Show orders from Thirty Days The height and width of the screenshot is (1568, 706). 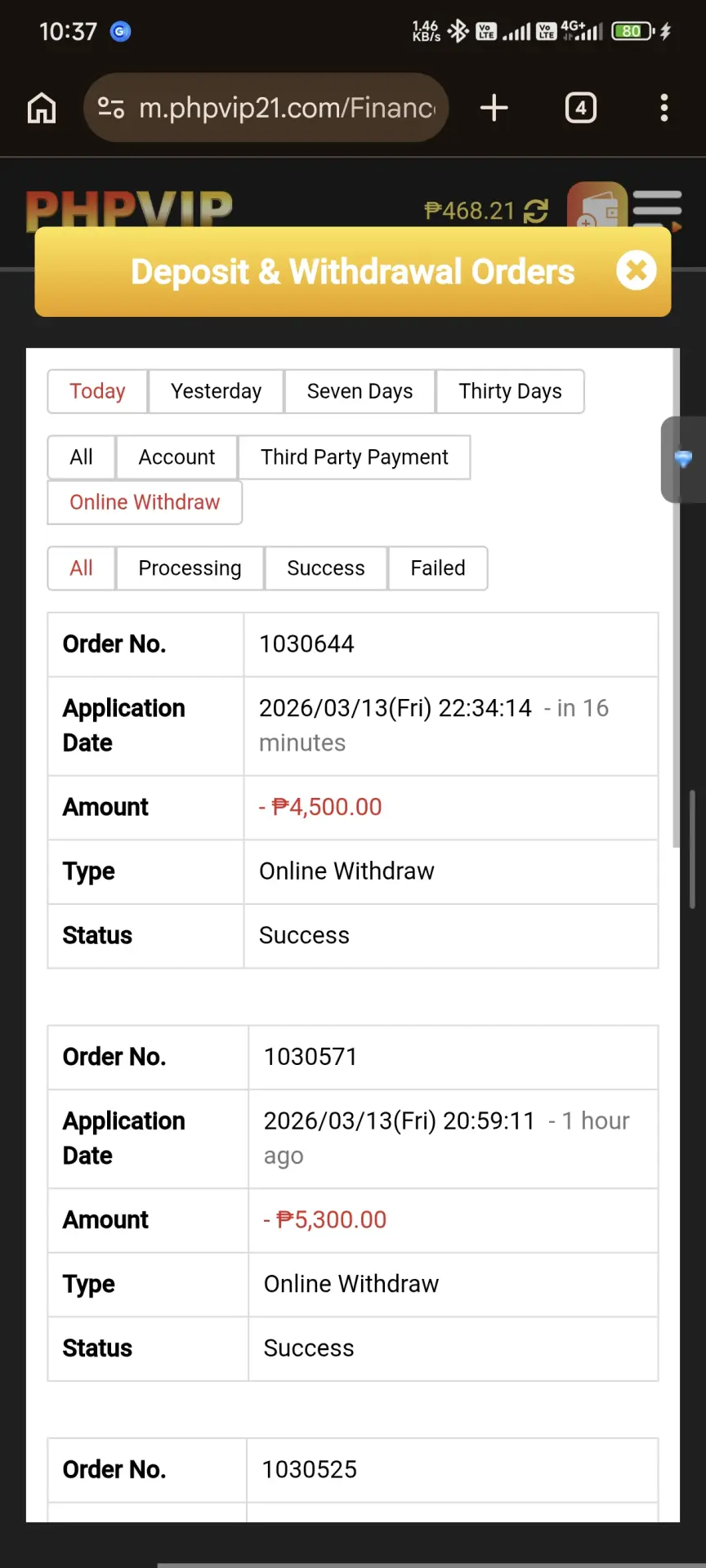tap(510, 391)
